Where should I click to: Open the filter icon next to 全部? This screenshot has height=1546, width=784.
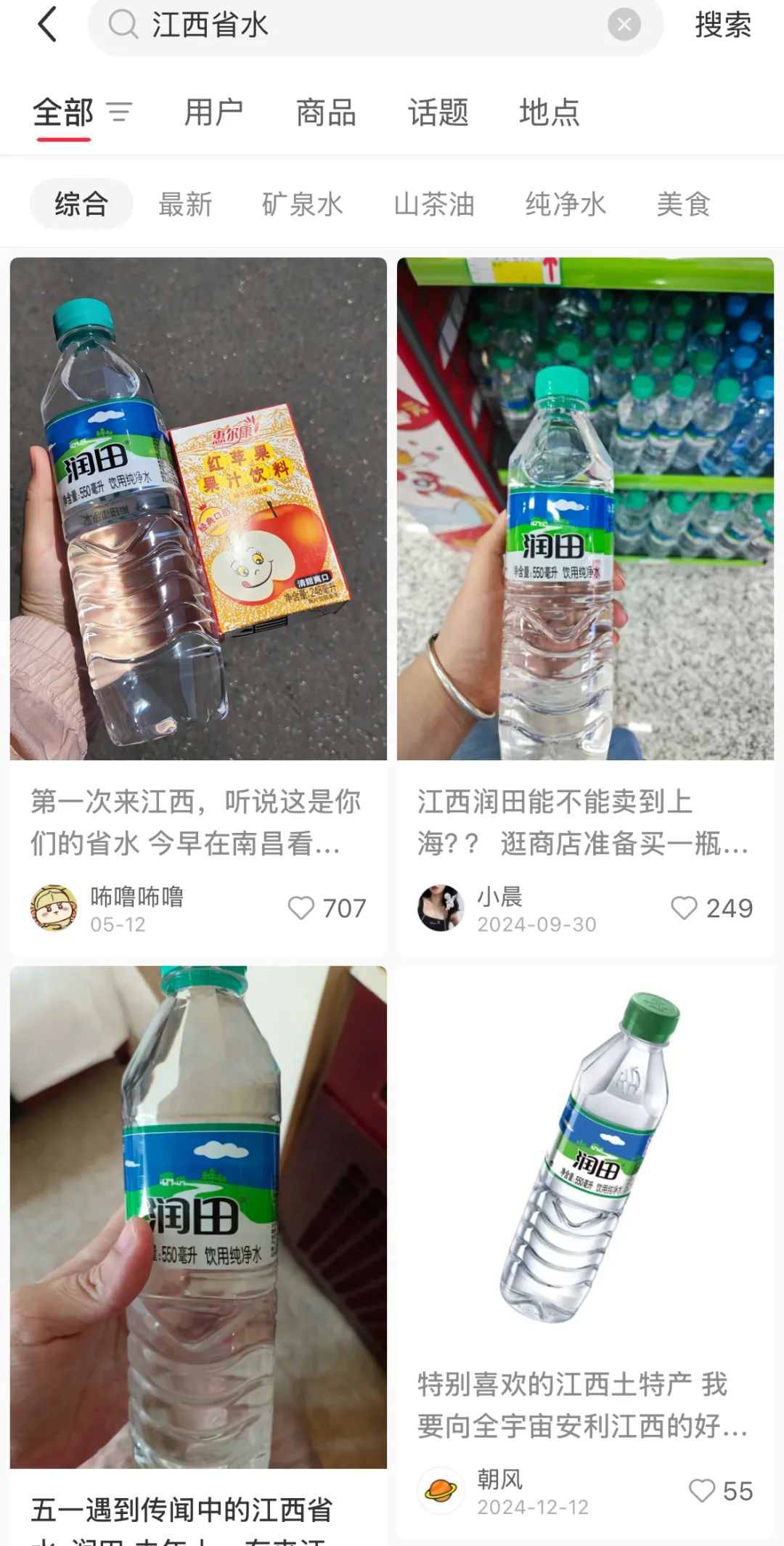119,113
